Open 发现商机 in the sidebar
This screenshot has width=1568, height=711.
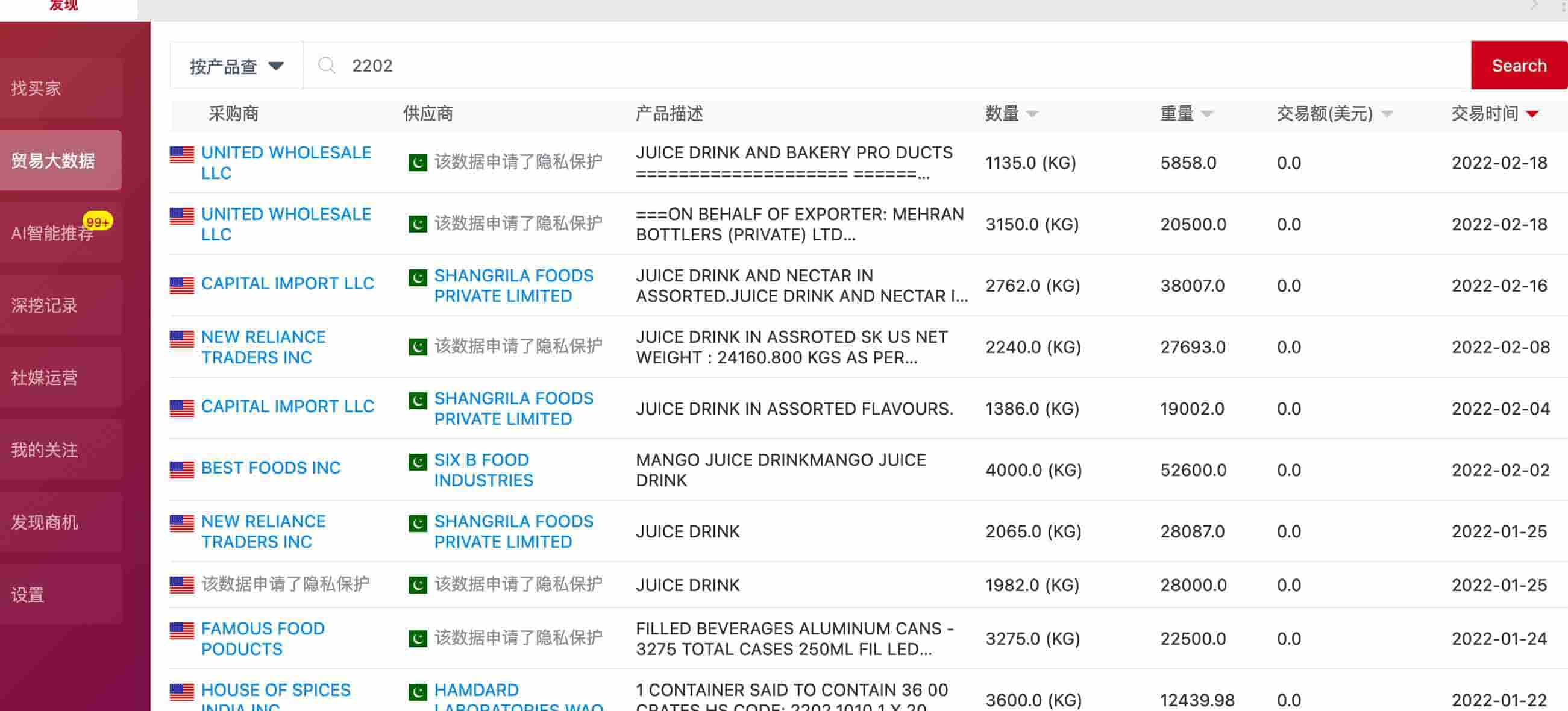click(61, 522)
